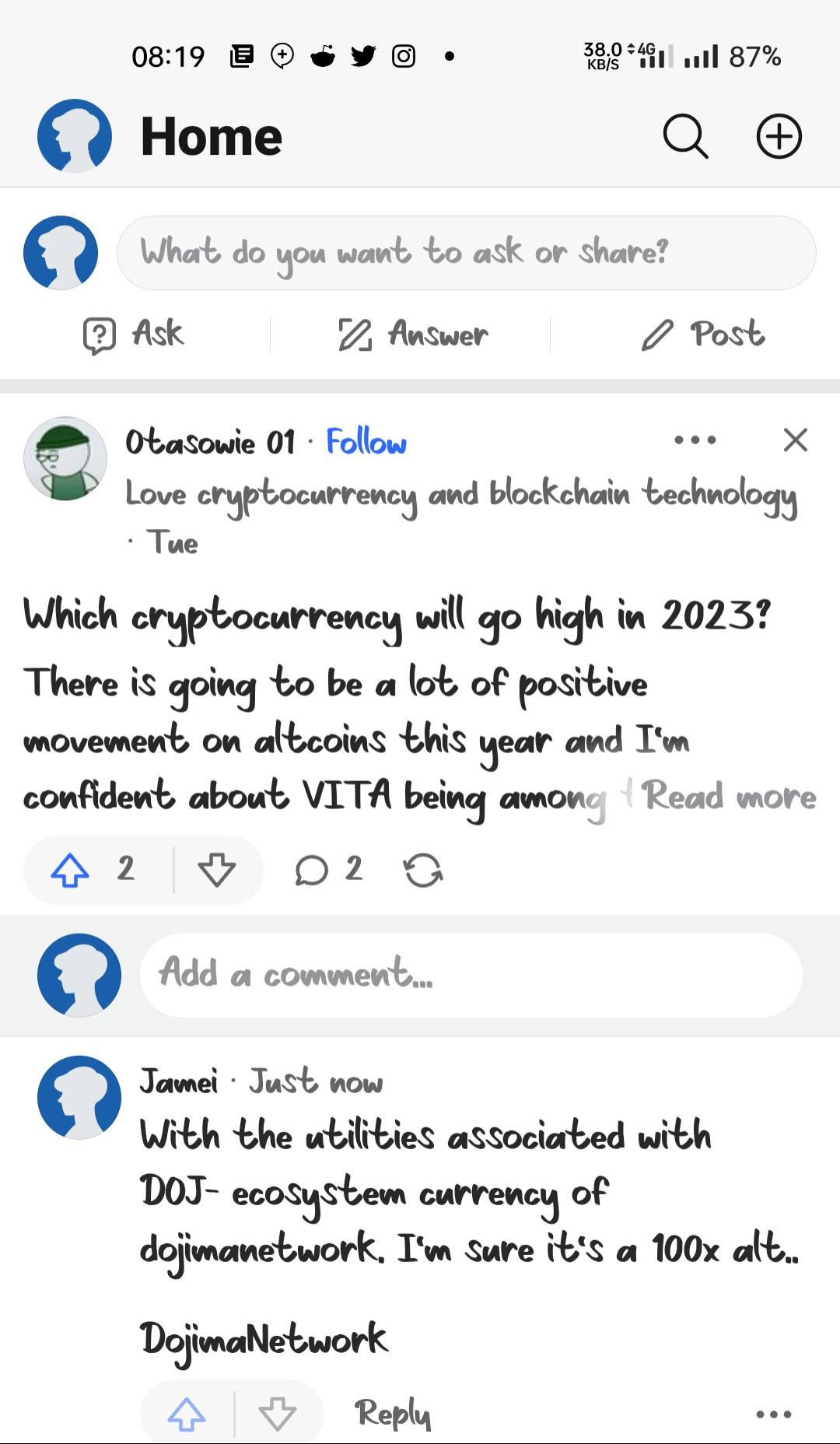Reshare Otasowie 01's post

coord(423,870)
